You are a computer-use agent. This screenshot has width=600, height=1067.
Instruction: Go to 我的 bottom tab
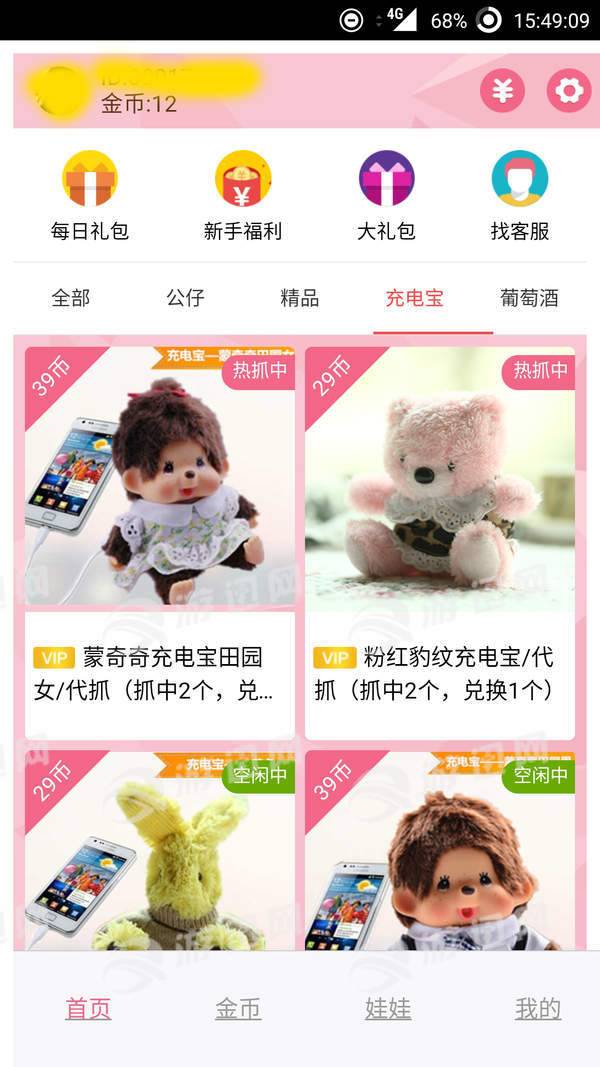(538, 1009)
